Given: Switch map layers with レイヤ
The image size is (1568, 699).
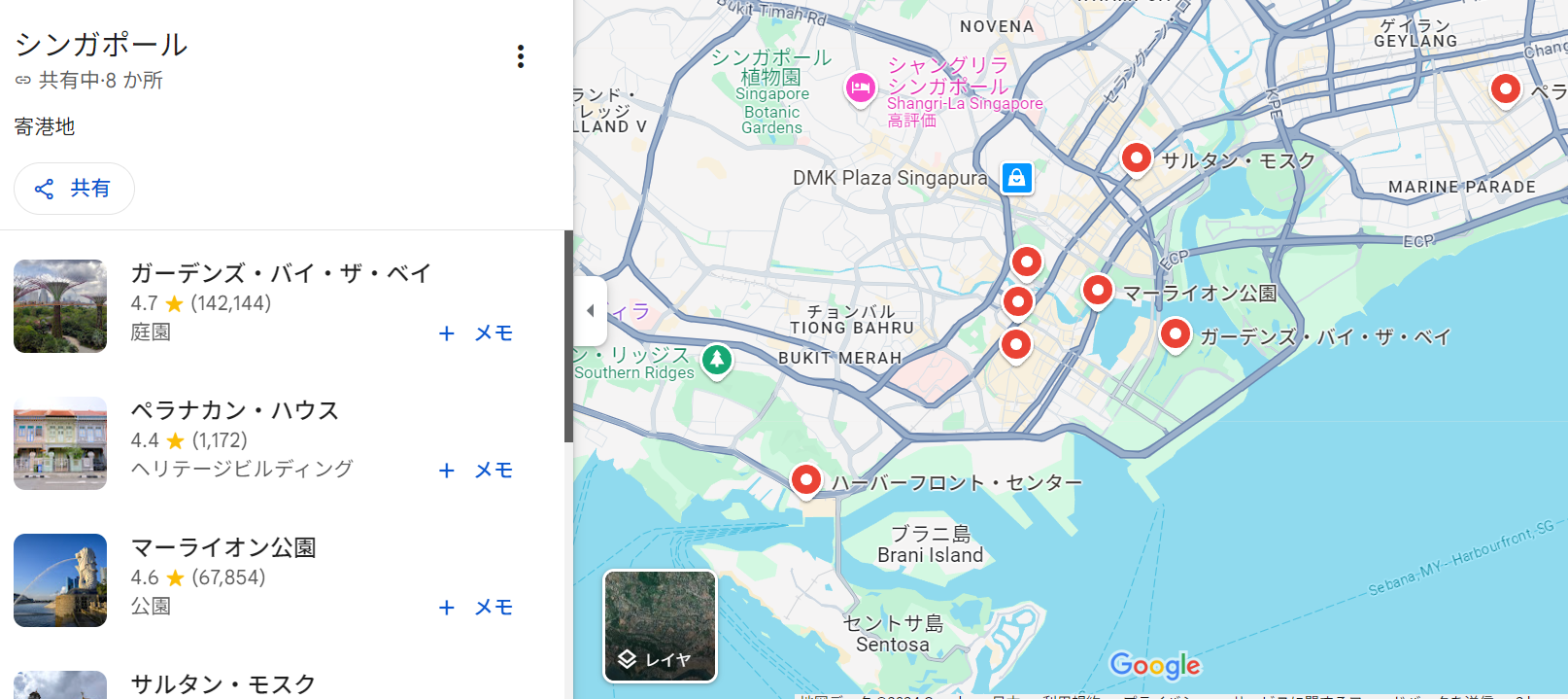Looking at the screenshot, I should click(660, 626).
